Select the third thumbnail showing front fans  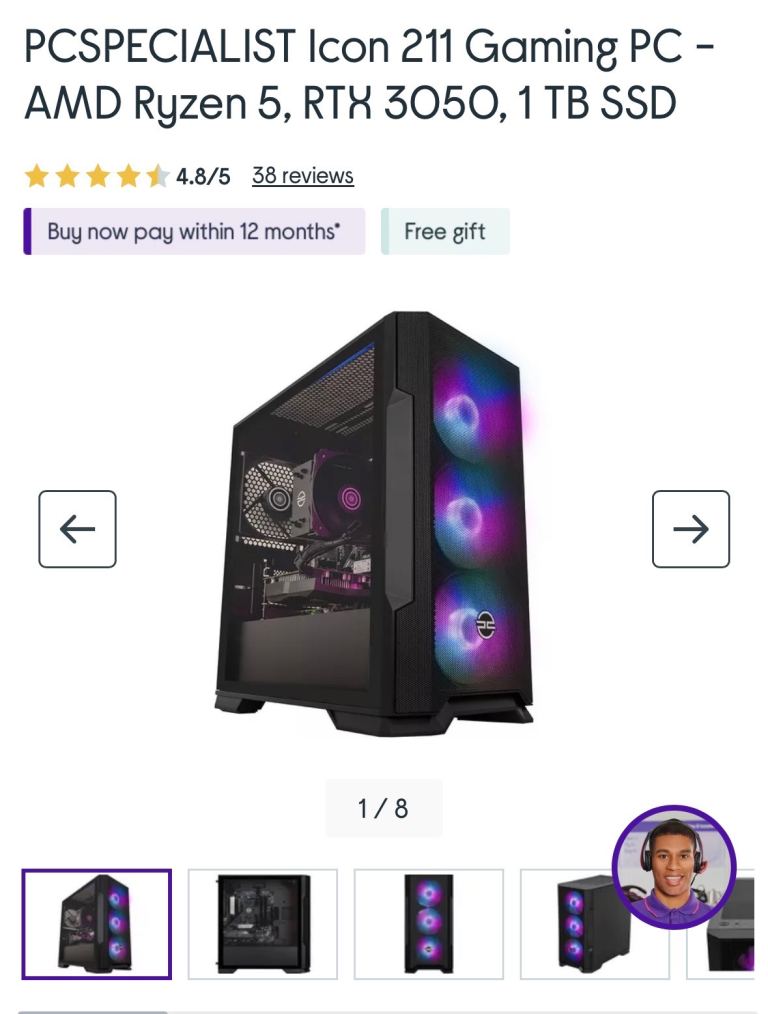tap(428, 923)
